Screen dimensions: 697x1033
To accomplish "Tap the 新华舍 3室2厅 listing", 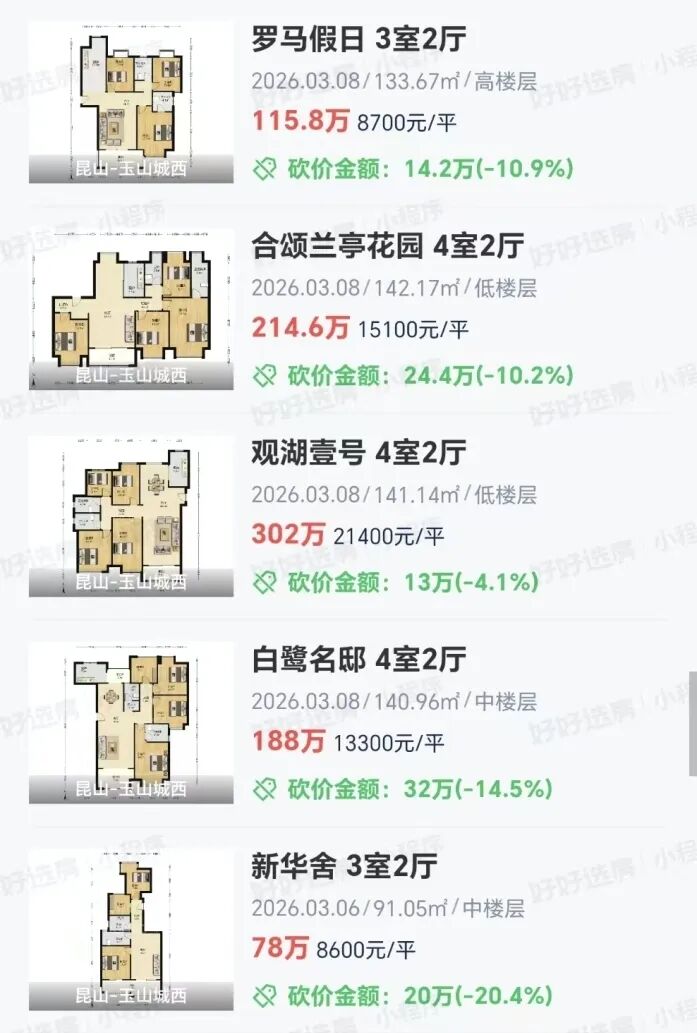I will [344, 866].
